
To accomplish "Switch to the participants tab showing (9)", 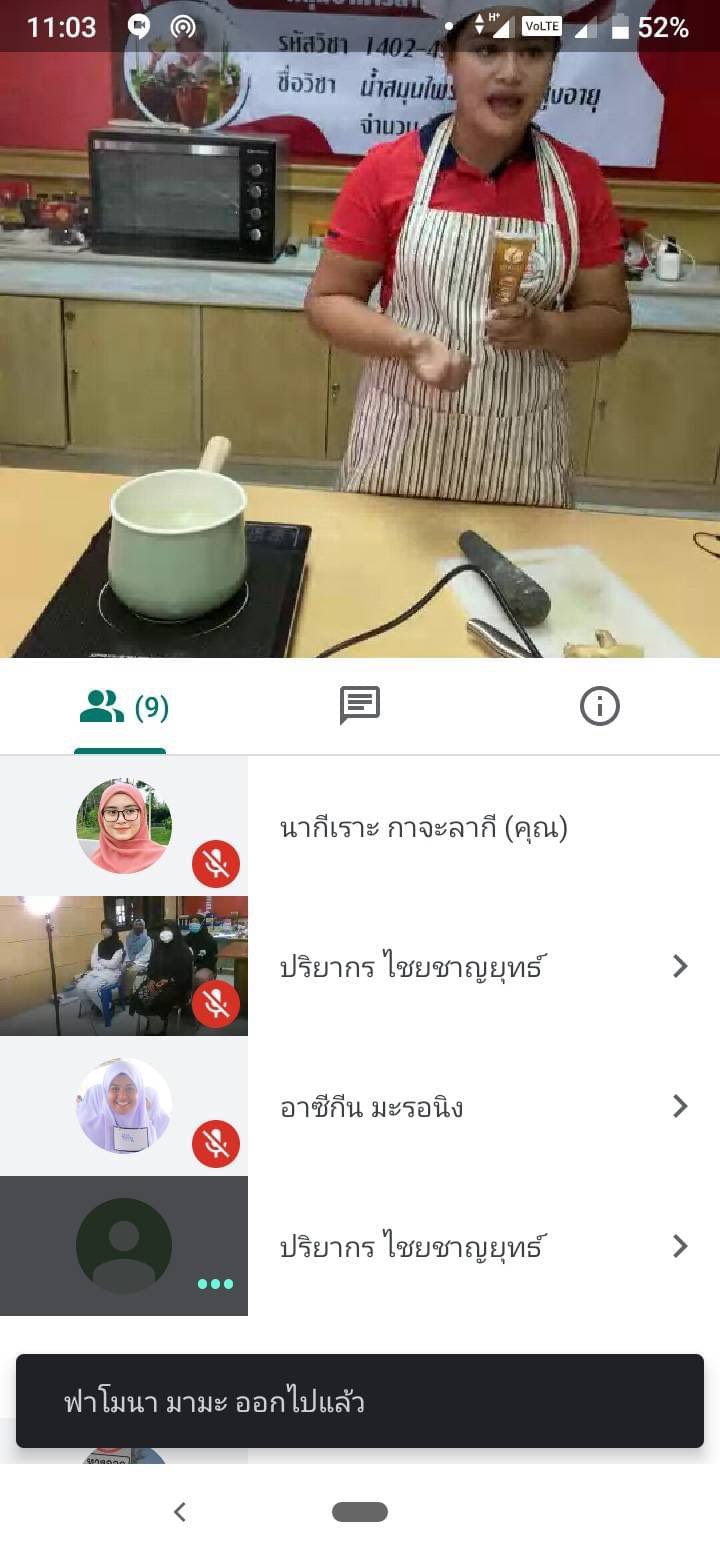I will 122,708.
